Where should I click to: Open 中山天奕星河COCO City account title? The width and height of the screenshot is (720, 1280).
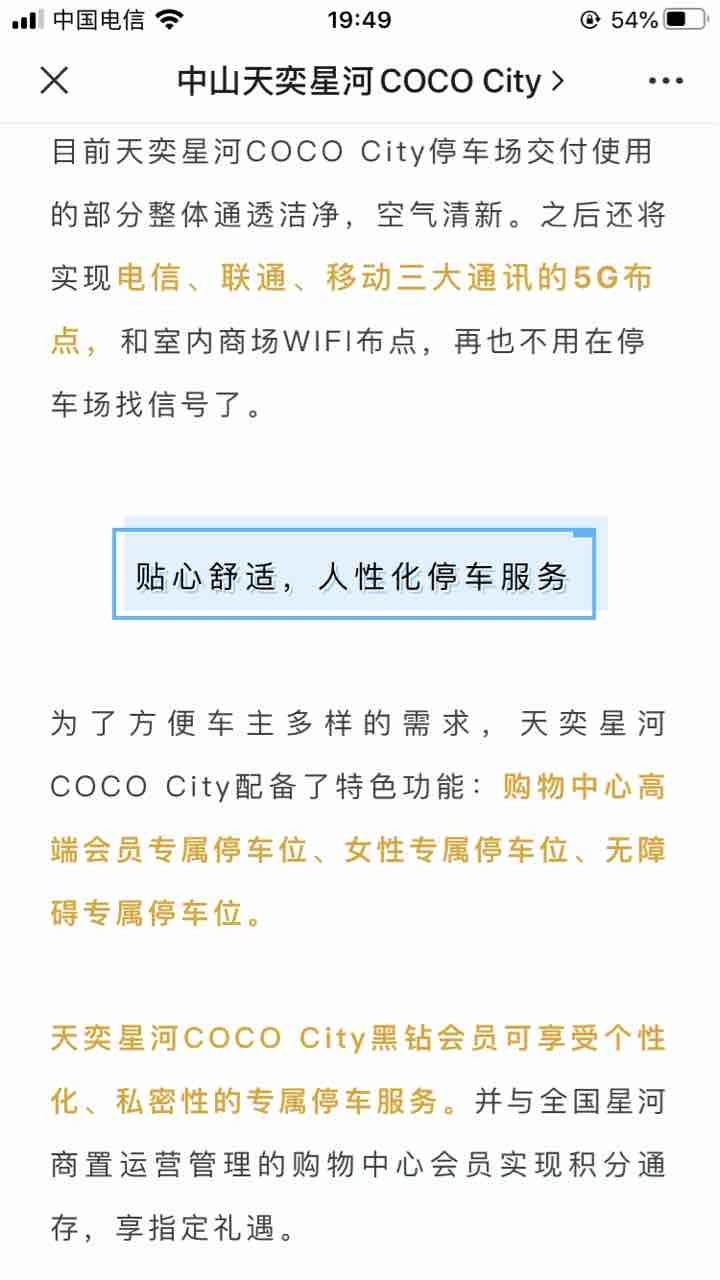(370, 81)
